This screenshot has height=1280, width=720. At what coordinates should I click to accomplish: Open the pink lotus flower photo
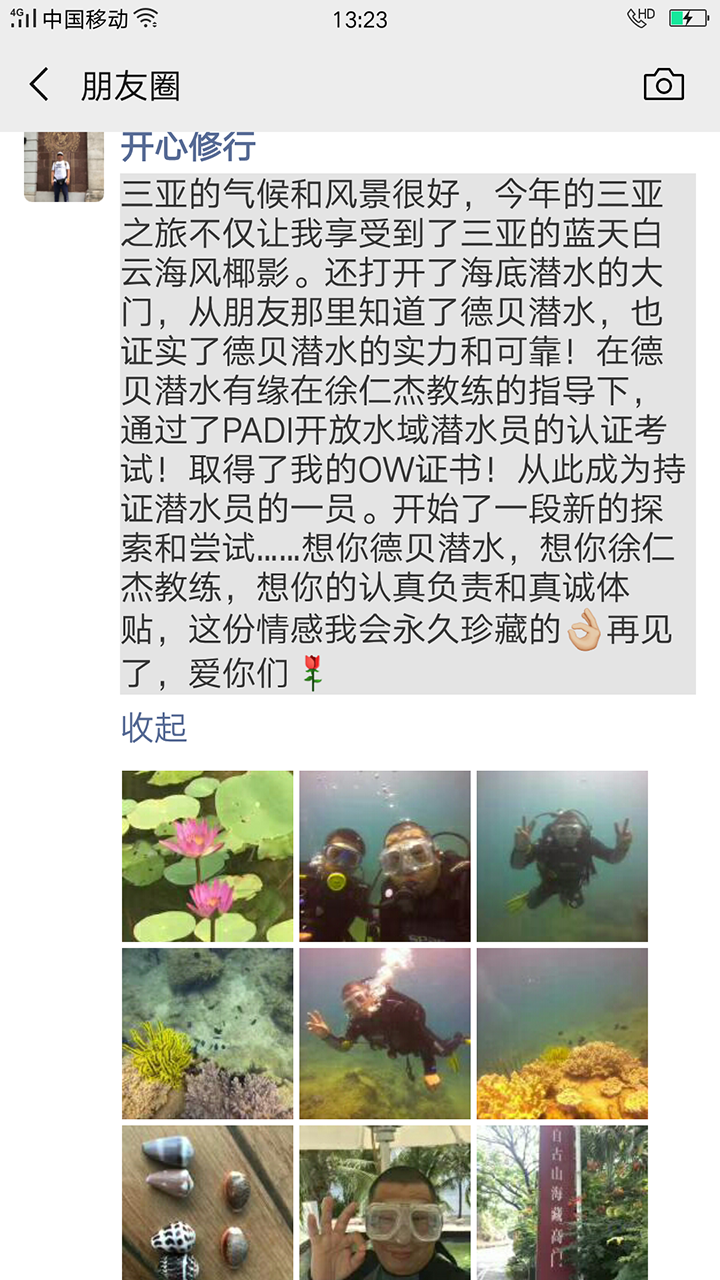pos(208,856)
